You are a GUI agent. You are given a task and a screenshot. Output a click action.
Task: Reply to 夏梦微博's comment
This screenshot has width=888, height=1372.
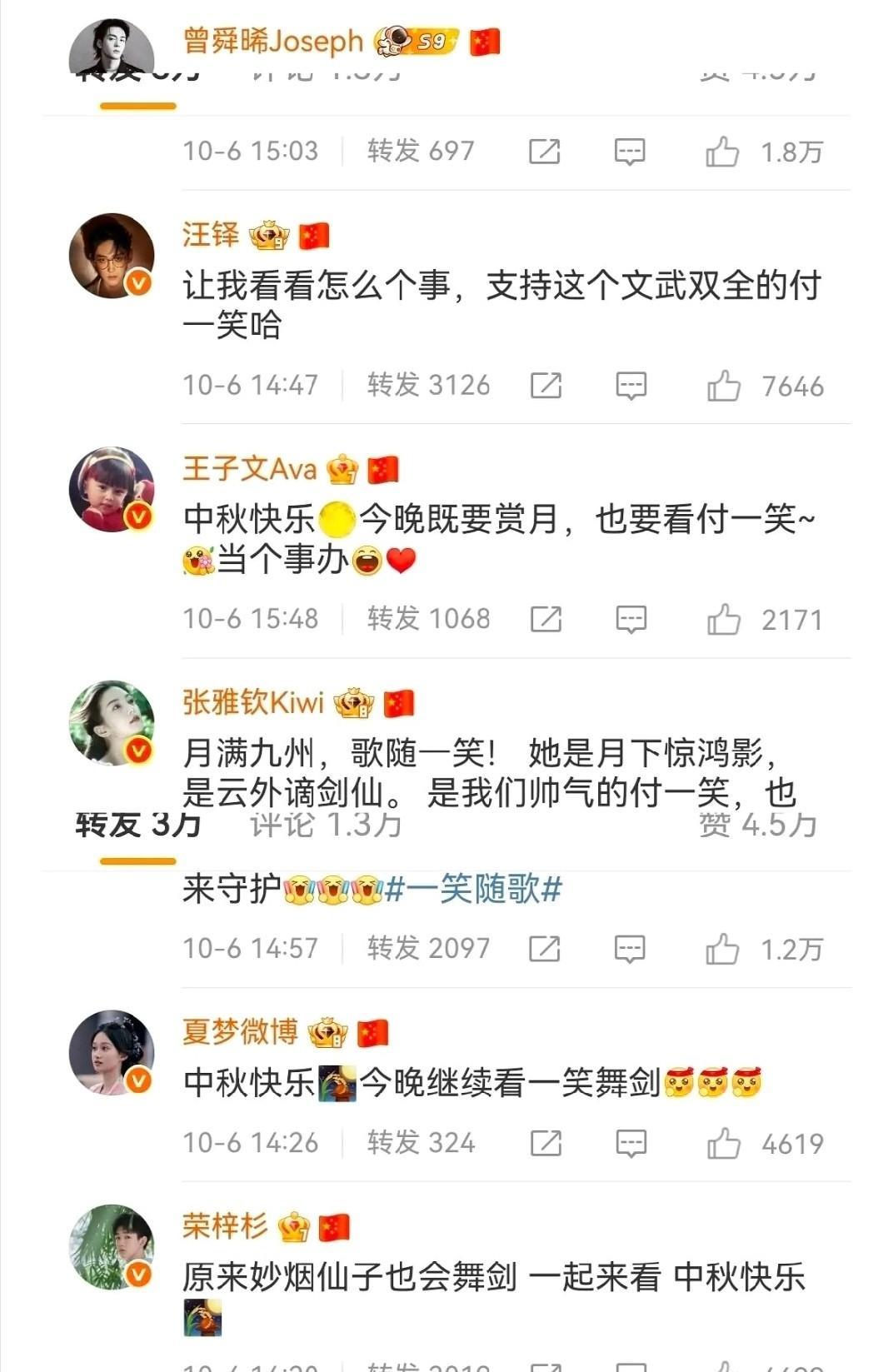[631, 1144]
